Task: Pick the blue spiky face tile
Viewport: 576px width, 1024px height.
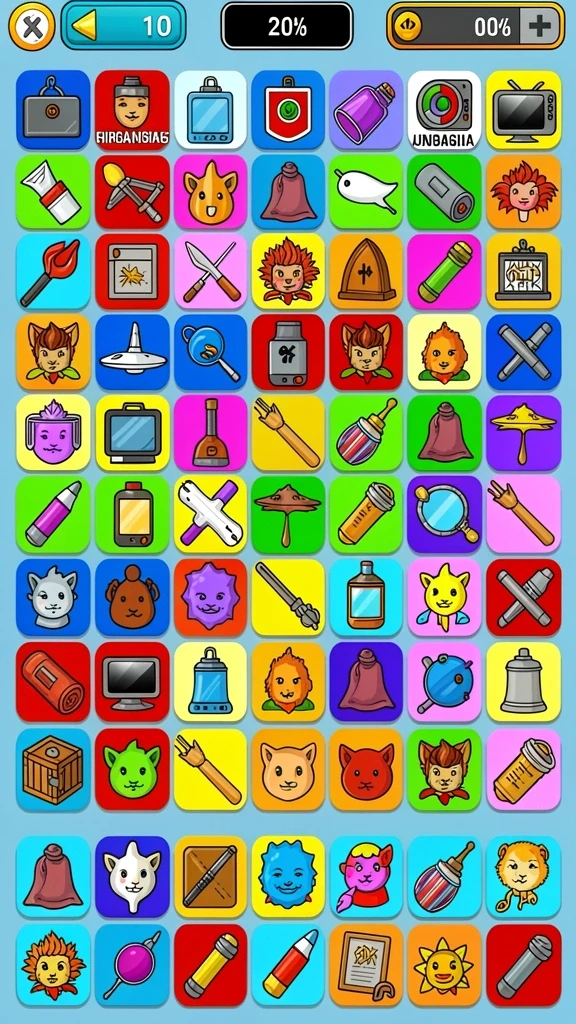Action: (x=288, y=876)
